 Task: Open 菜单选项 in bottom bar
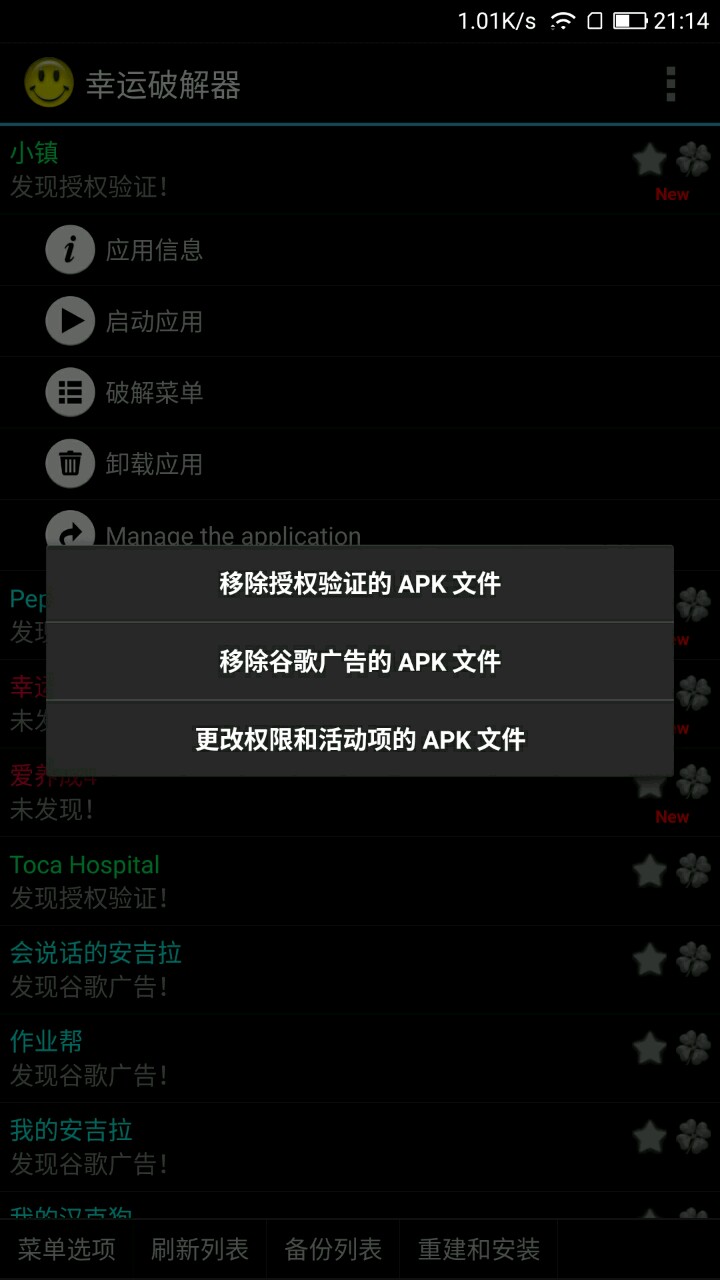point(67,1249)
